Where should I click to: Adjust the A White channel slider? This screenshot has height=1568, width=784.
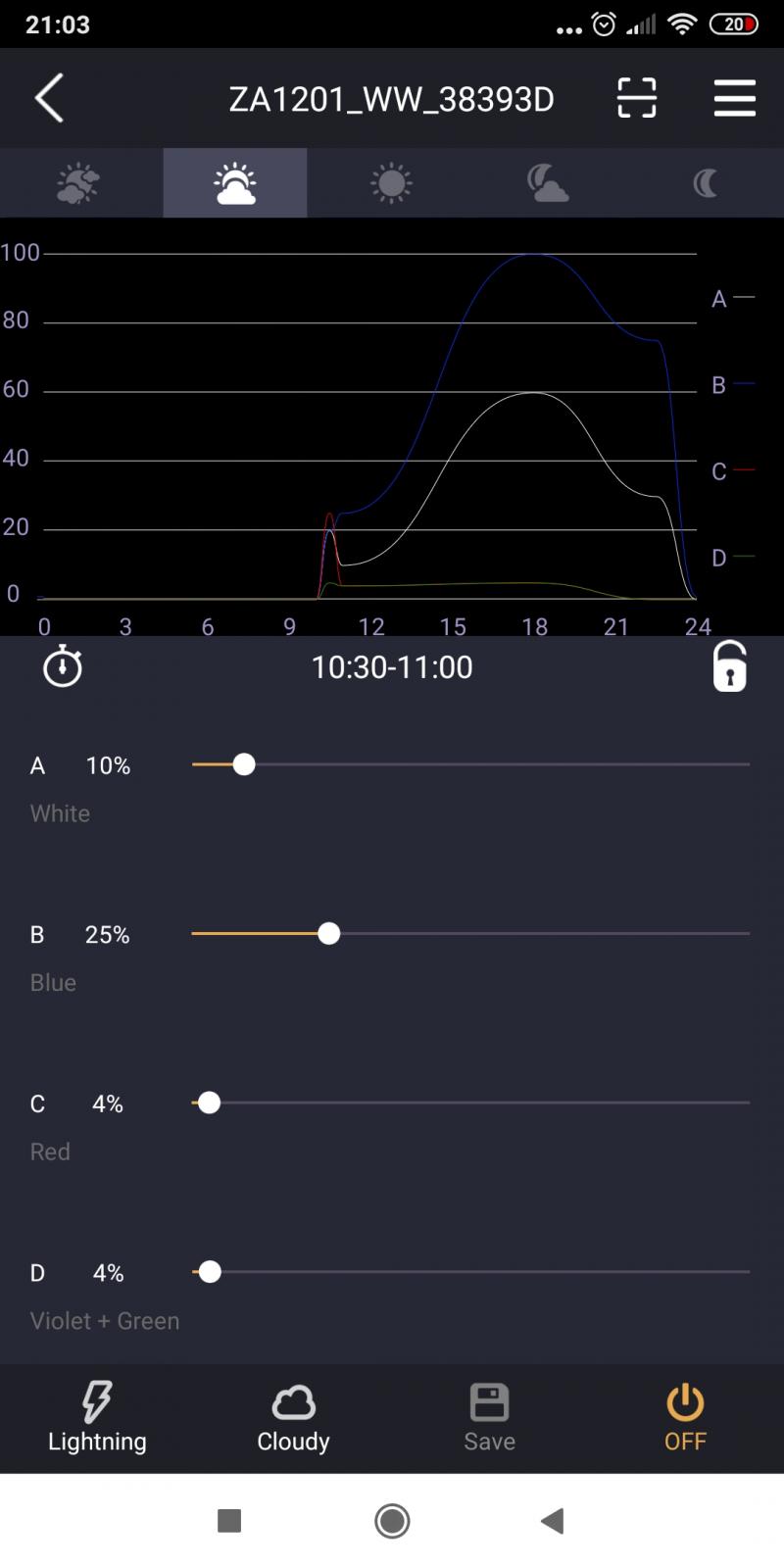coord(244,764)
